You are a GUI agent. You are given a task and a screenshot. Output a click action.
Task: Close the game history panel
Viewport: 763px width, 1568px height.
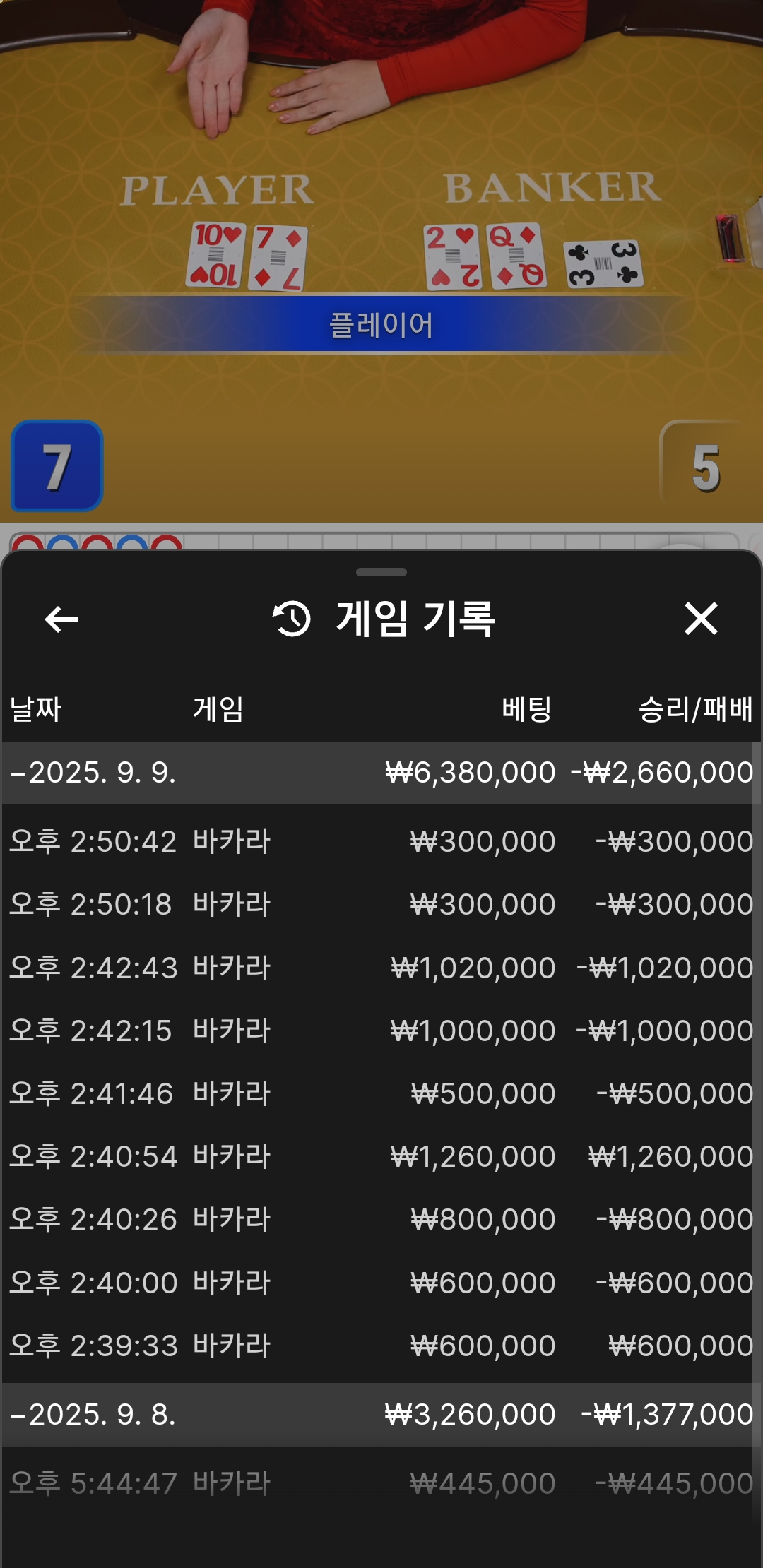[701, 619]
